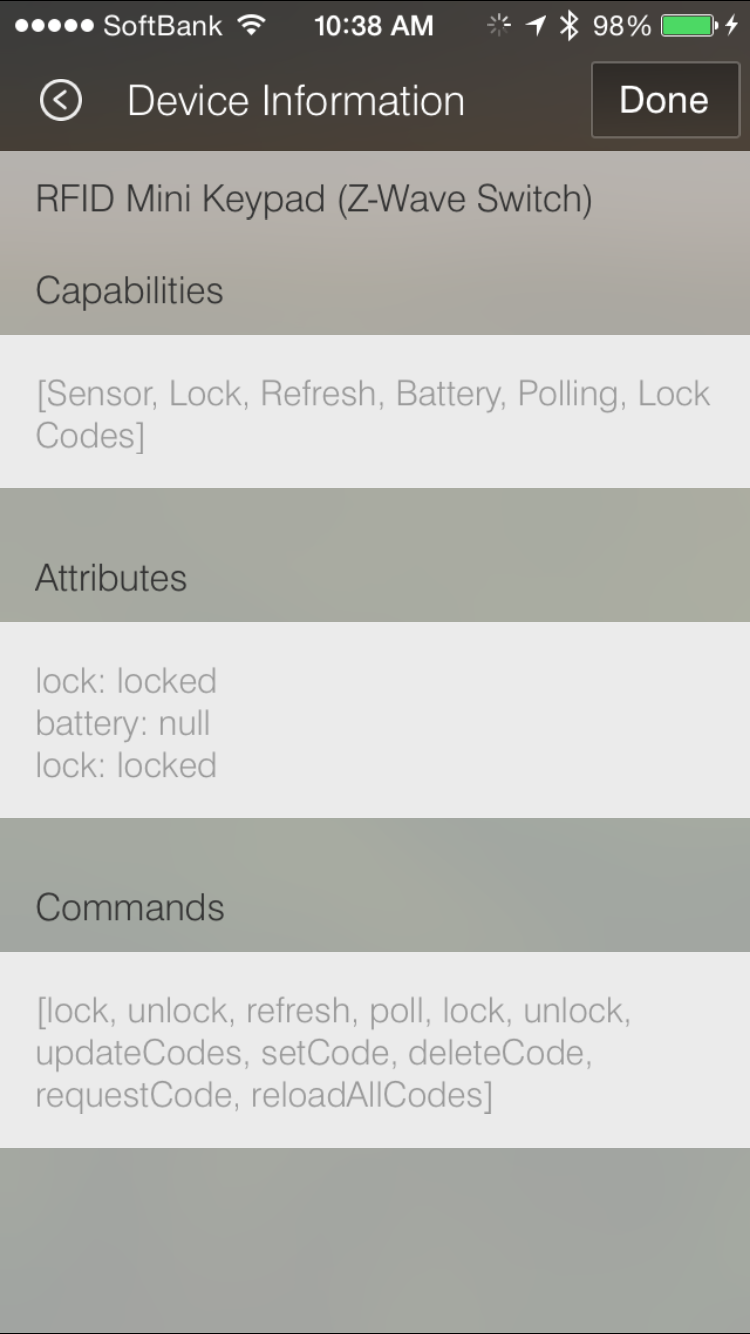Screen dimensions: 750x1334
Task: Expand the Commands section
Action: [x=129, y=908]
